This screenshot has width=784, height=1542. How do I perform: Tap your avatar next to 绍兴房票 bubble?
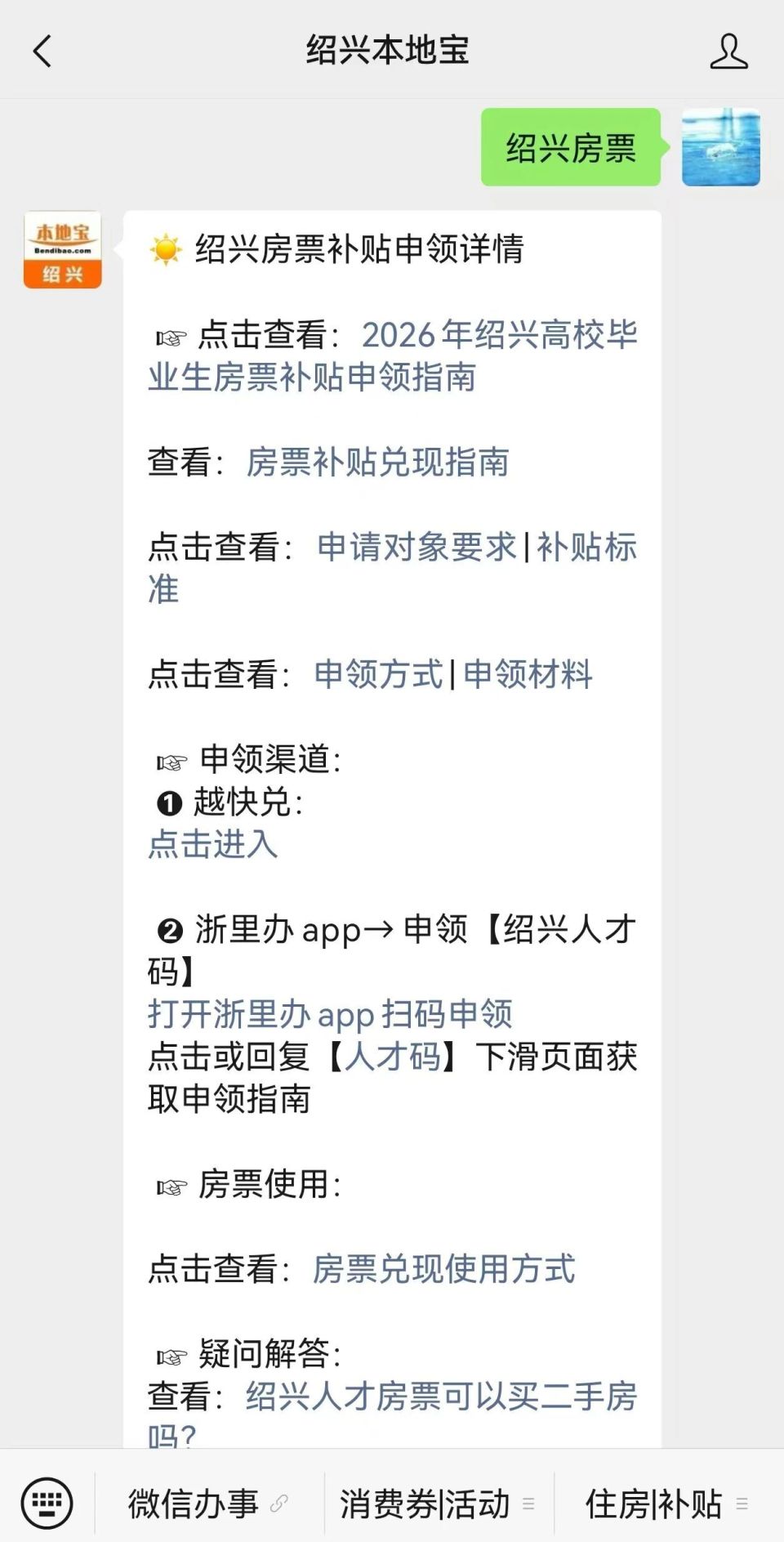coord(719,147)
